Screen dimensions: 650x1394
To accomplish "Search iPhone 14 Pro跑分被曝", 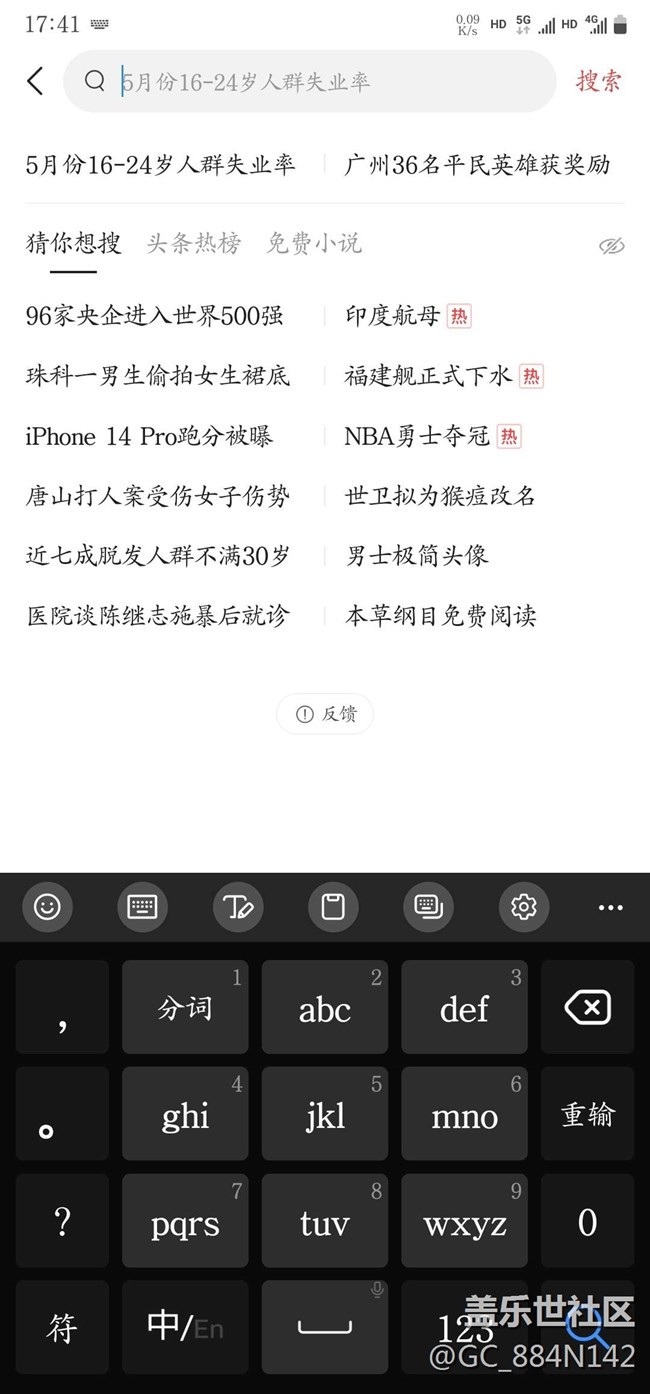I will (x=149, y=436).
